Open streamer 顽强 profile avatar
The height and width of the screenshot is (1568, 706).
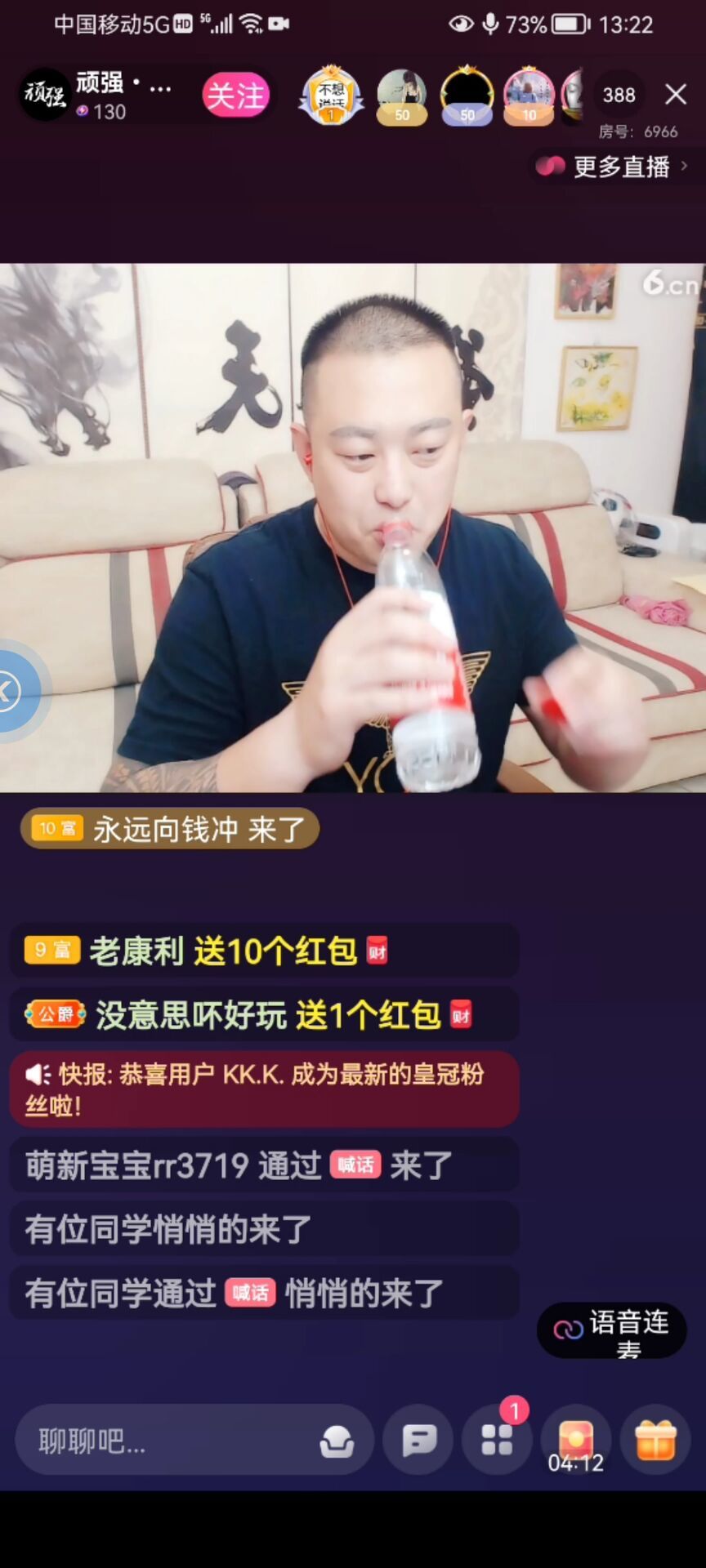(x=44, y=95)
